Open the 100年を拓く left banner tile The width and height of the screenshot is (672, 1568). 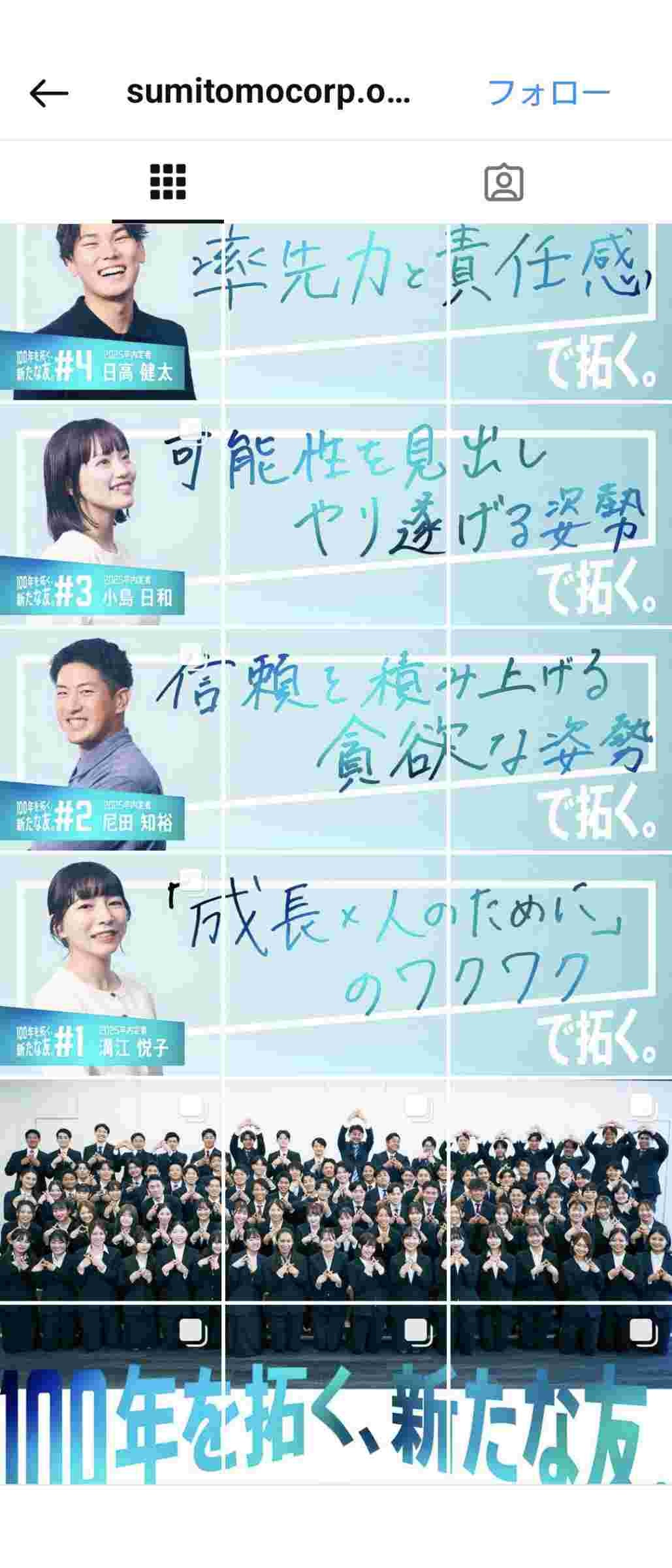pos(111,1414)
